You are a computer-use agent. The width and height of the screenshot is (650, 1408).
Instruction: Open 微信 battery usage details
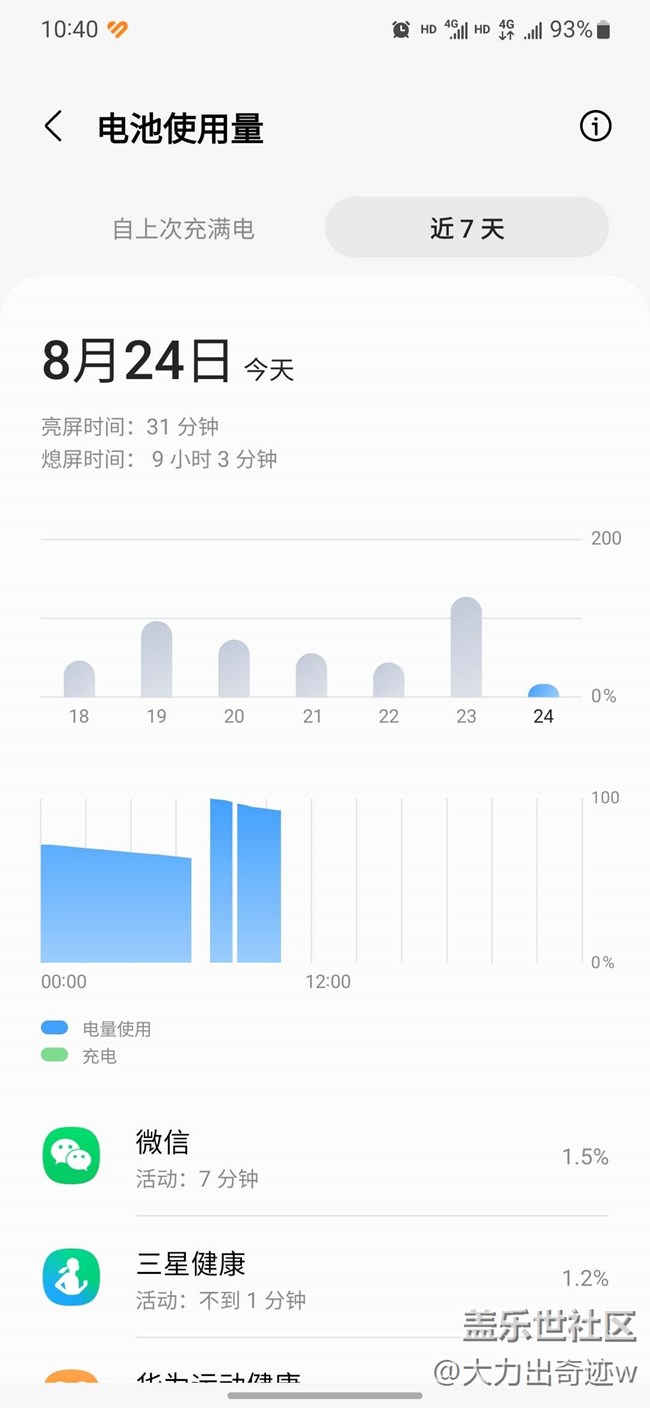tap(325, 1157)
